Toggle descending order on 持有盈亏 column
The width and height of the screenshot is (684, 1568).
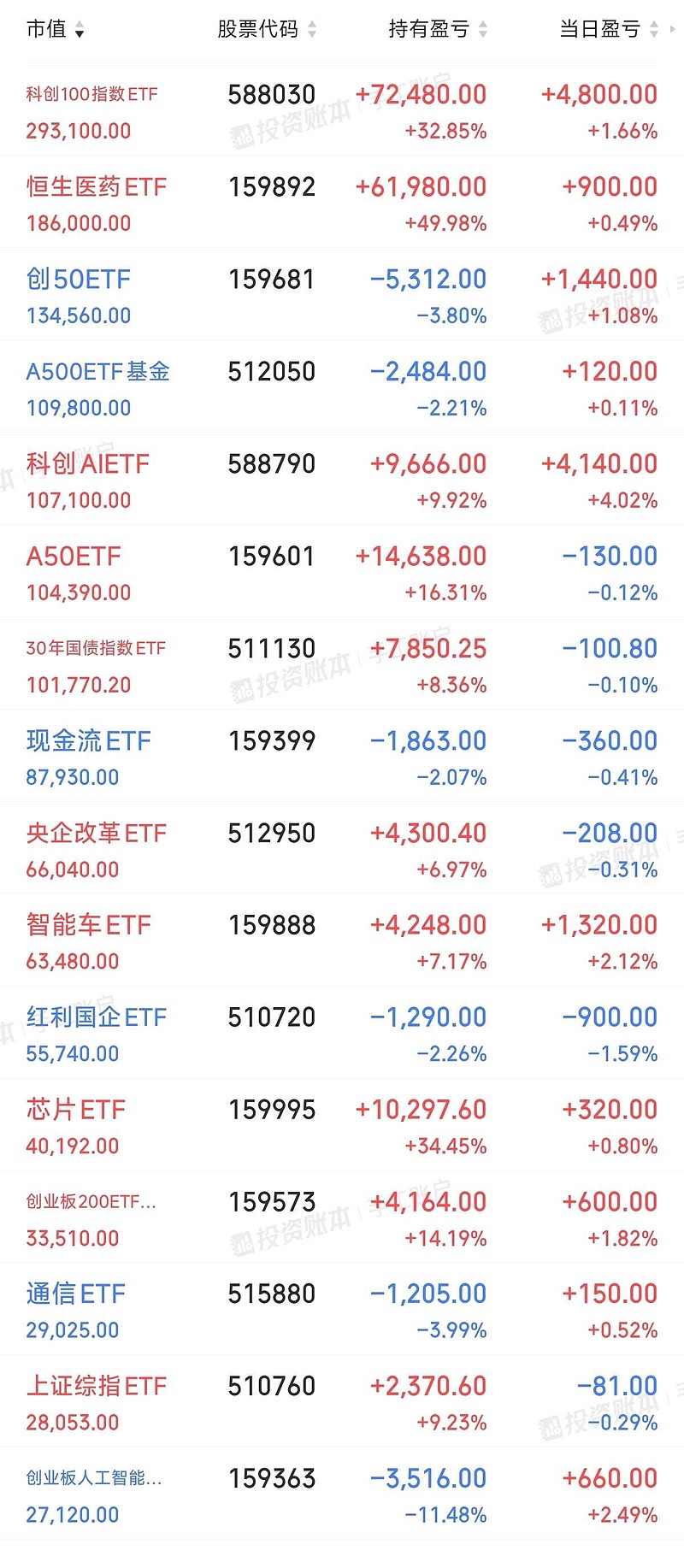coord(484,28)
